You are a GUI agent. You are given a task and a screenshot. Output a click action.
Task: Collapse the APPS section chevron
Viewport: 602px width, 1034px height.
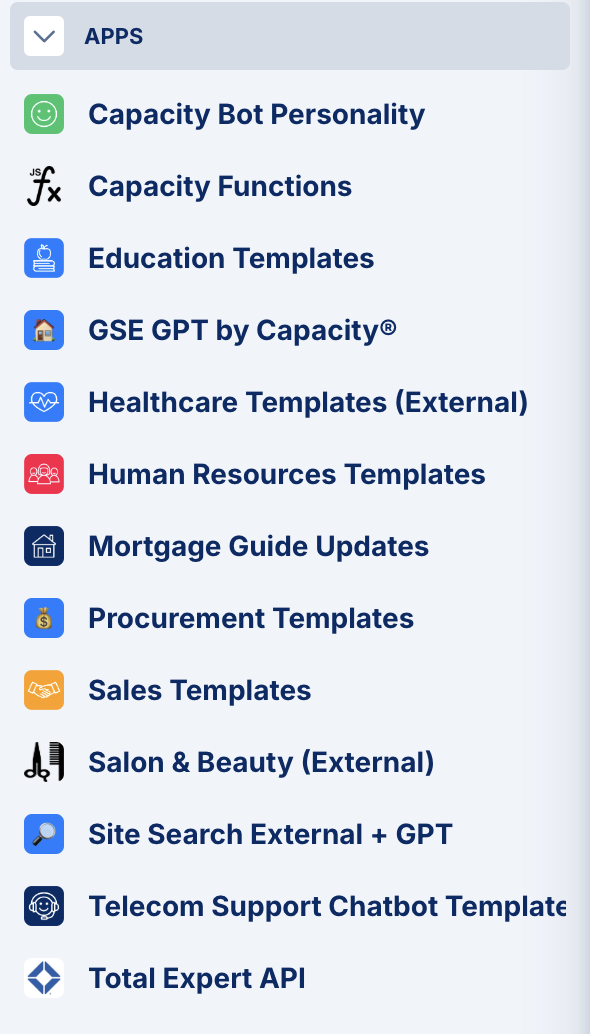[44, 37]
